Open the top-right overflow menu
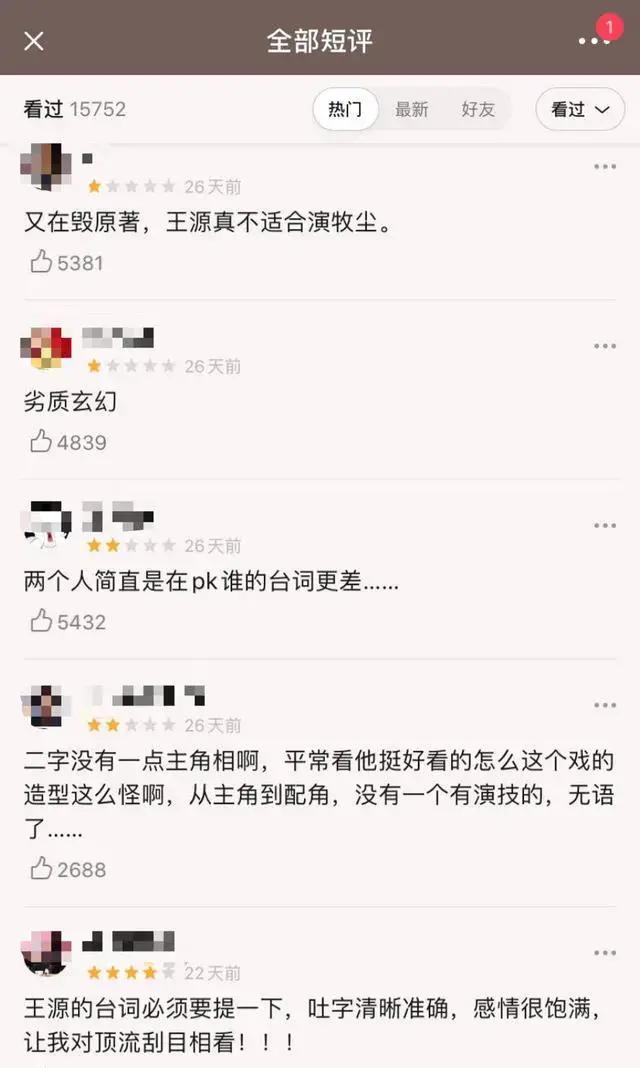 593,40
